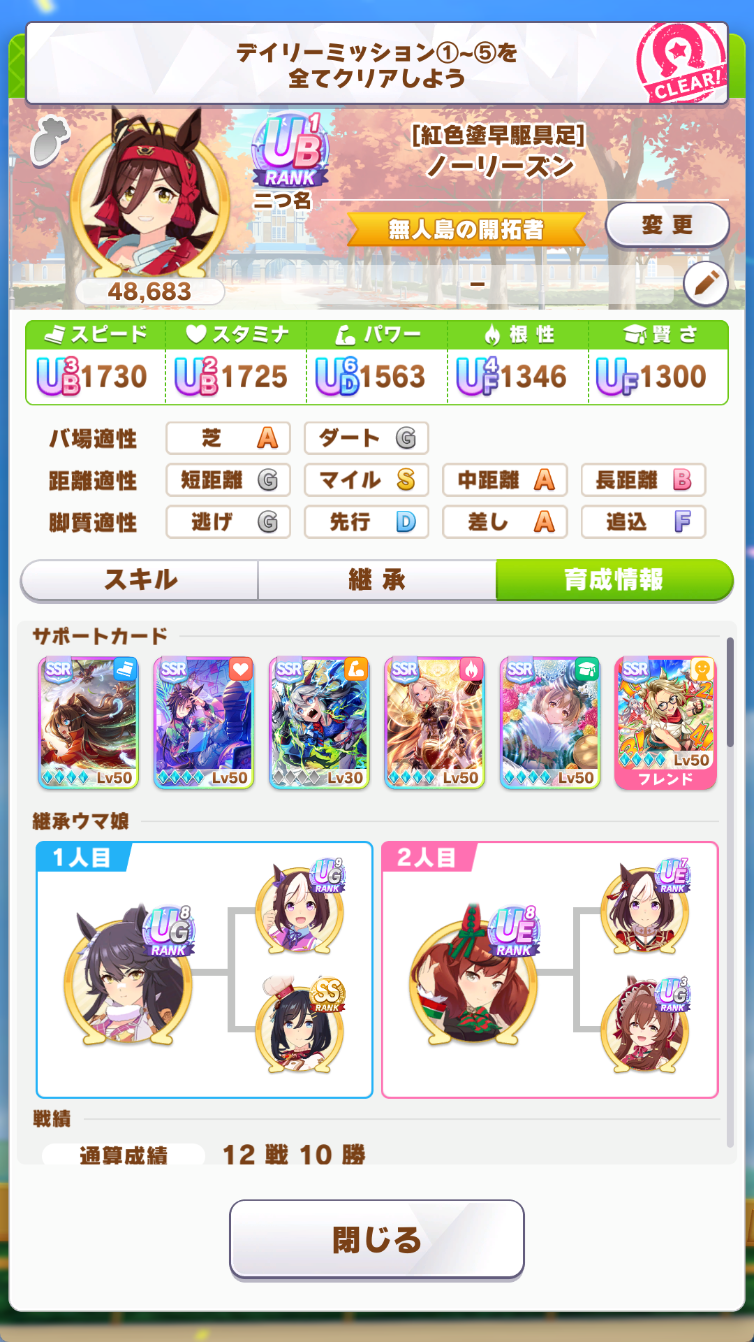Open the stamina SSR support card
This screenshot has width=754, height=1342.
(x=204, y=723)
